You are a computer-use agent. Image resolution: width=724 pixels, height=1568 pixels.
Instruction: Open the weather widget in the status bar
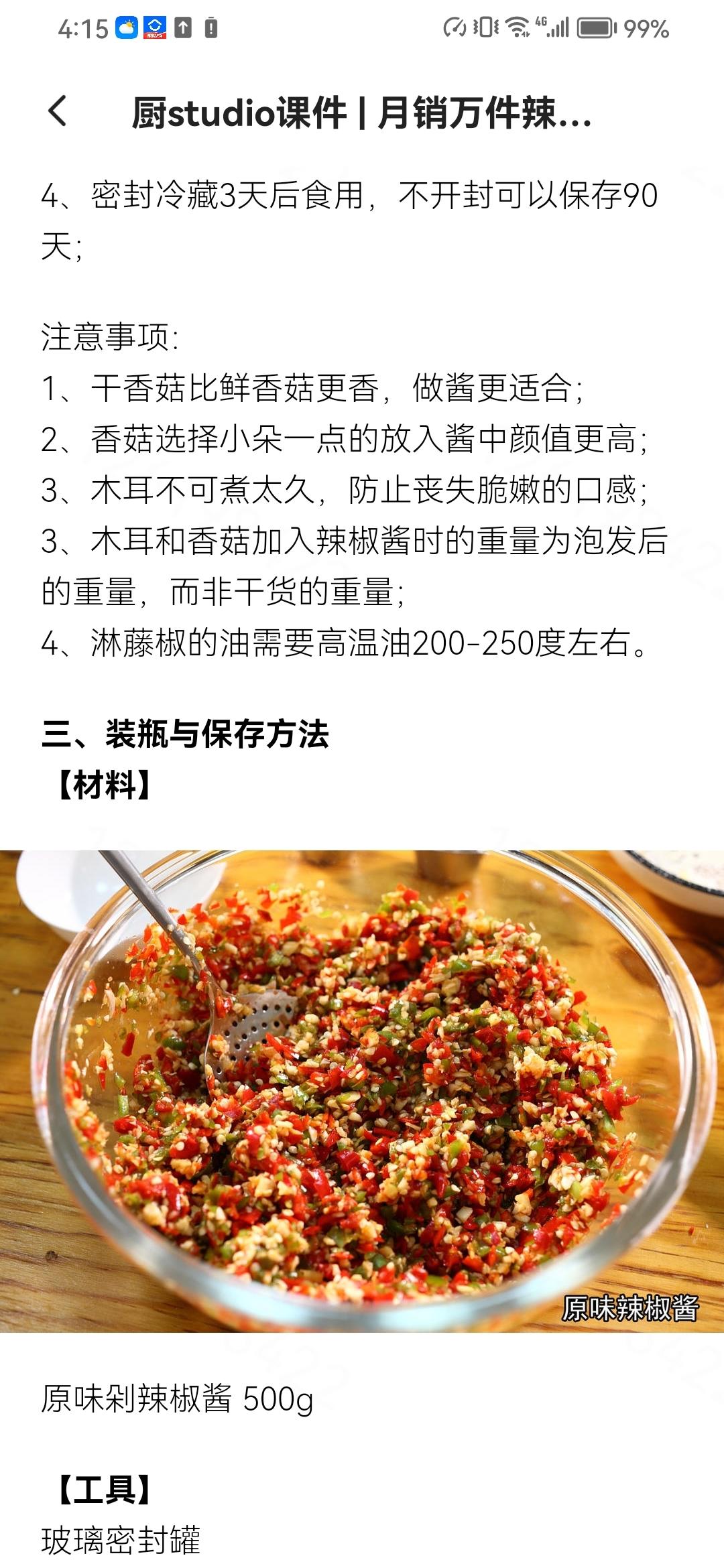[x=126, y=28]
